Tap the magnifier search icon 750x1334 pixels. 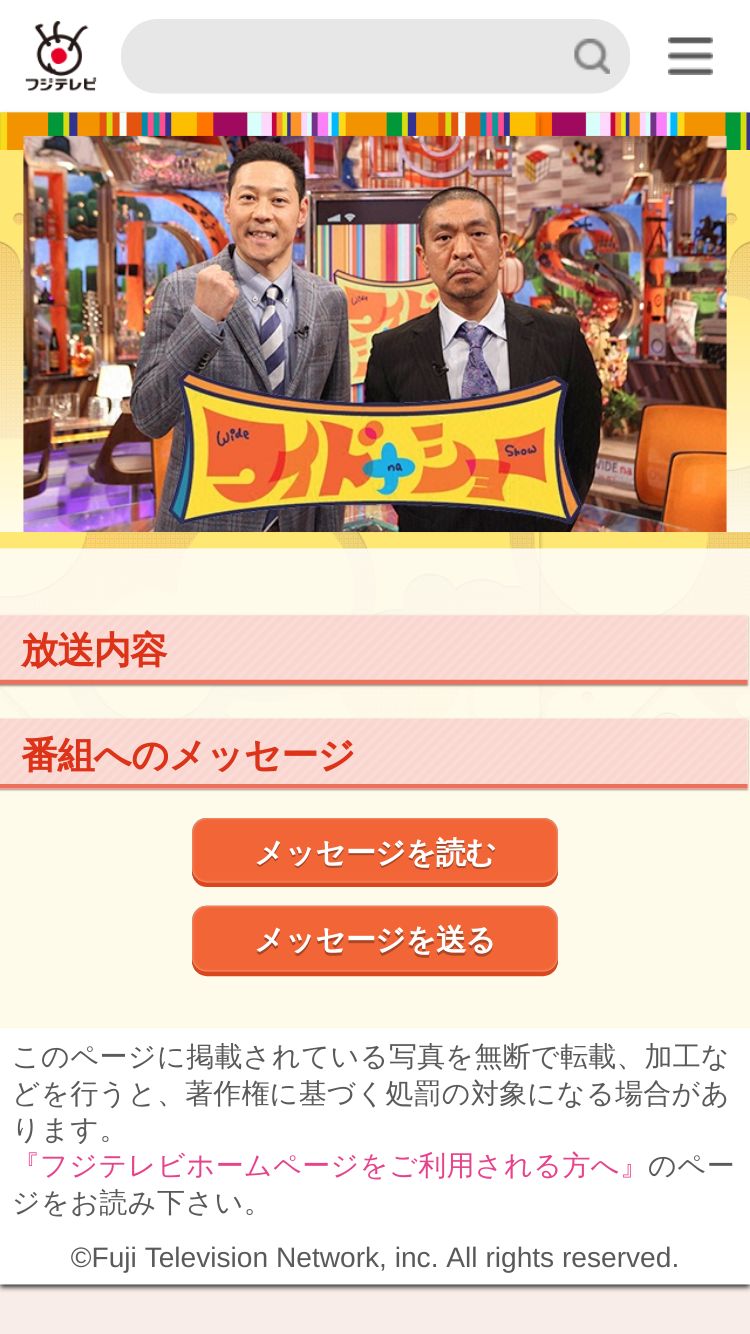pos(592,56)
